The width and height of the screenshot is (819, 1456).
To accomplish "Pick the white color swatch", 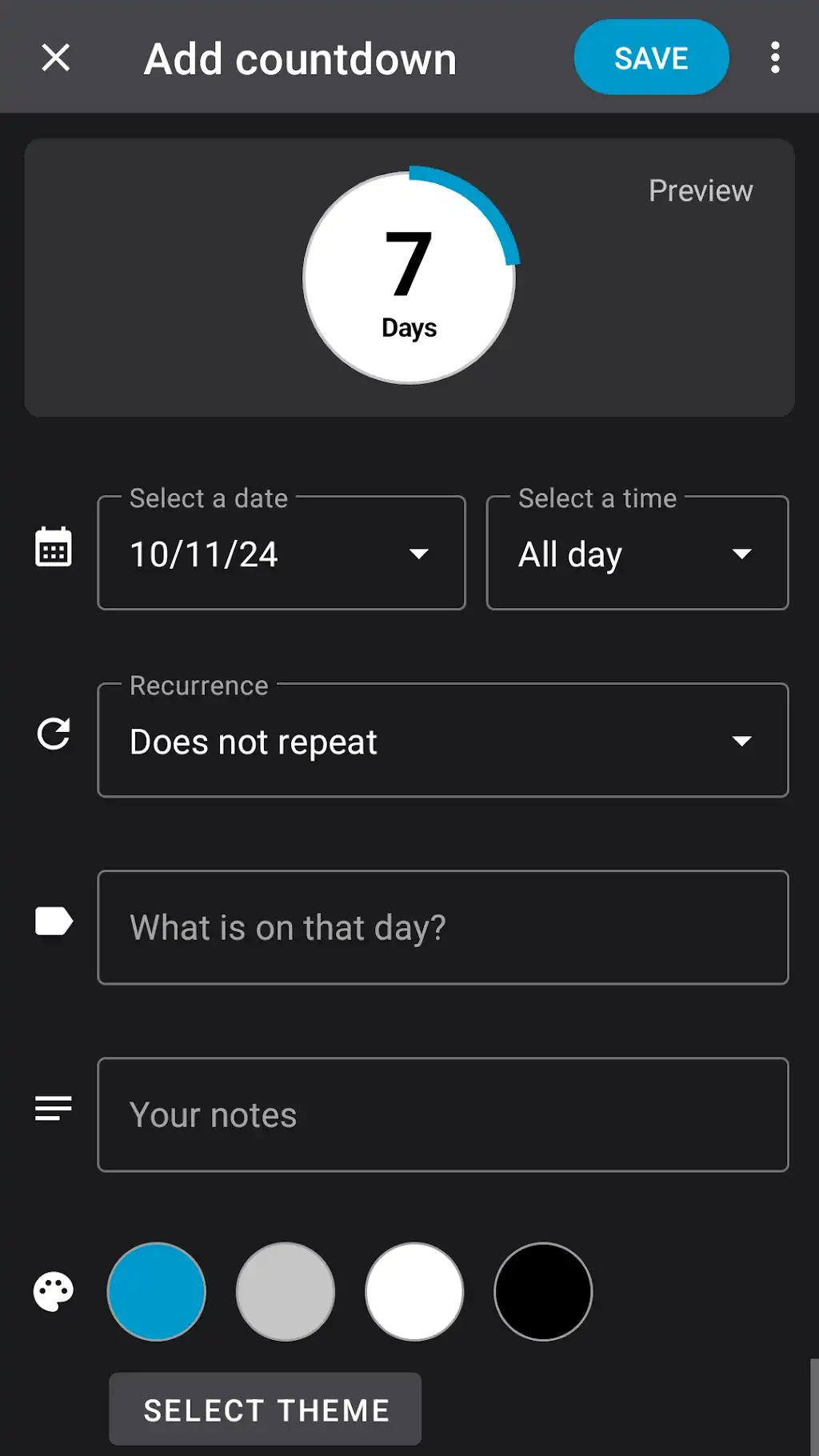I will (x=414, y=1291).
